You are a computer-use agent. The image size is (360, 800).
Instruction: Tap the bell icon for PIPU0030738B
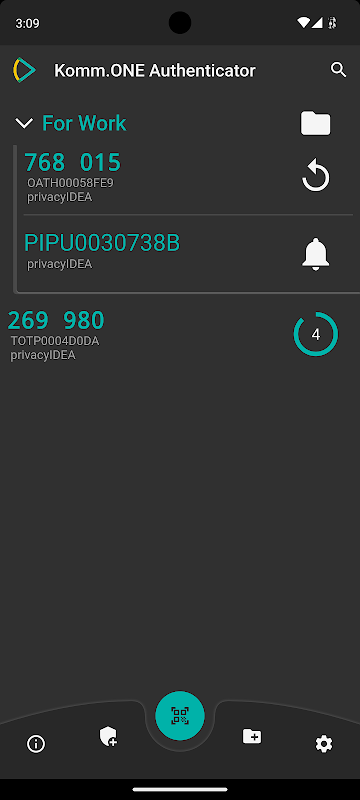[x=316, y=254]
